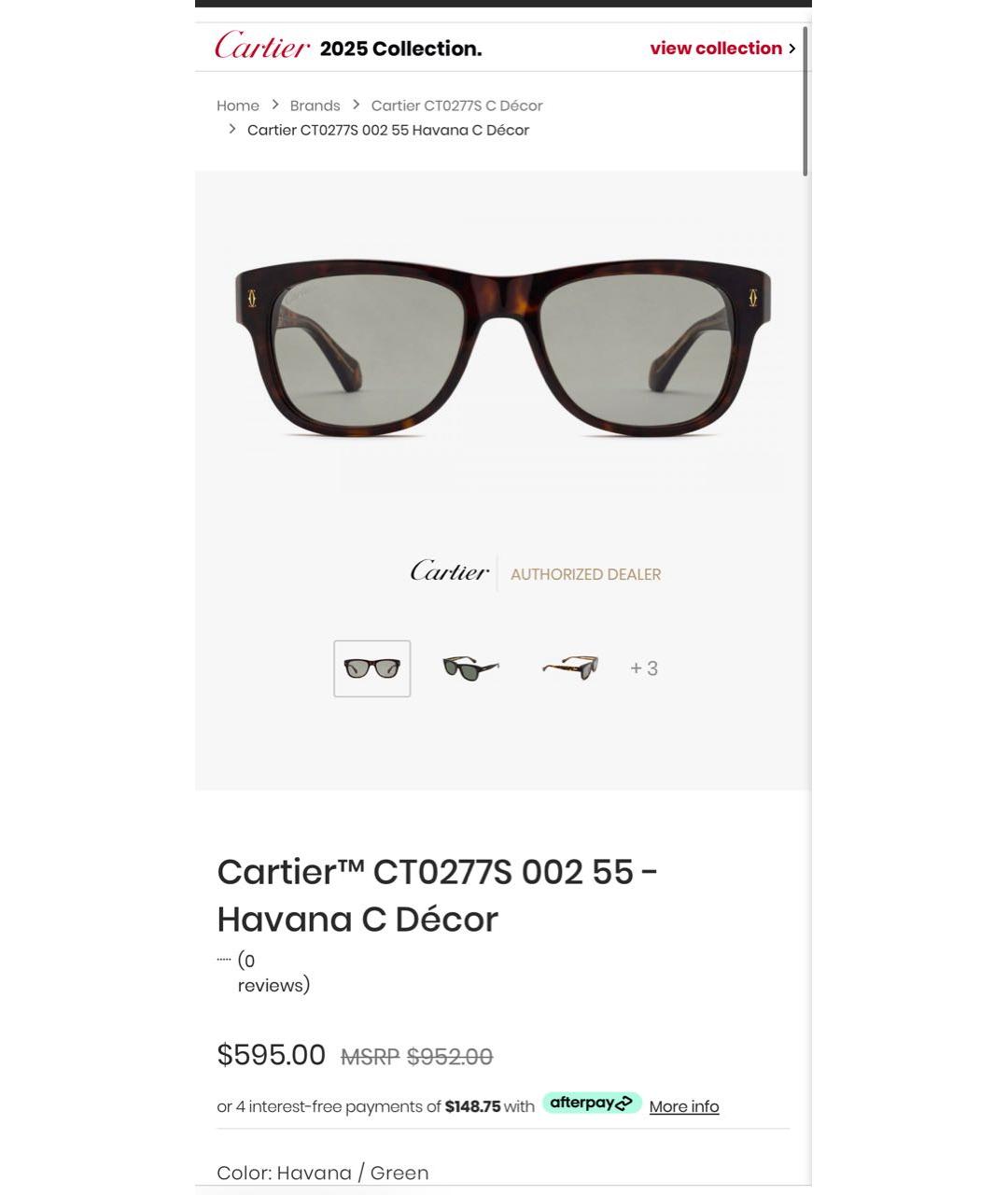Show the dark angled-view sunglasses thumbnail
This screenshot has height=1195, width=1008.
click(x=470, y=668)
